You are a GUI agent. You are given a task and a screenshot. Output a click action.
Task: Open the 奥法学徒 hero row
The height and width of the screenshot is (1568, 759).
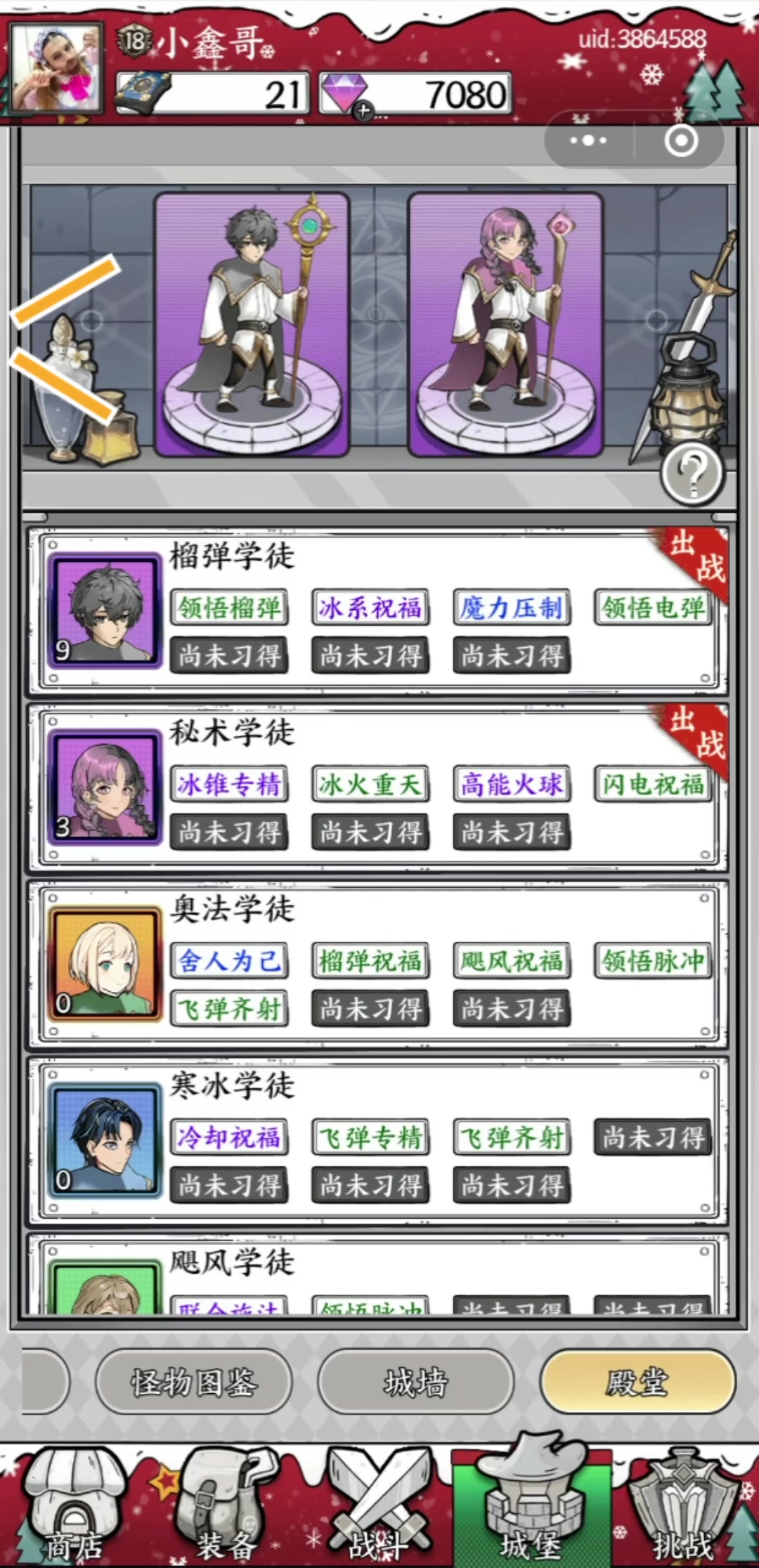click(378, 963)
